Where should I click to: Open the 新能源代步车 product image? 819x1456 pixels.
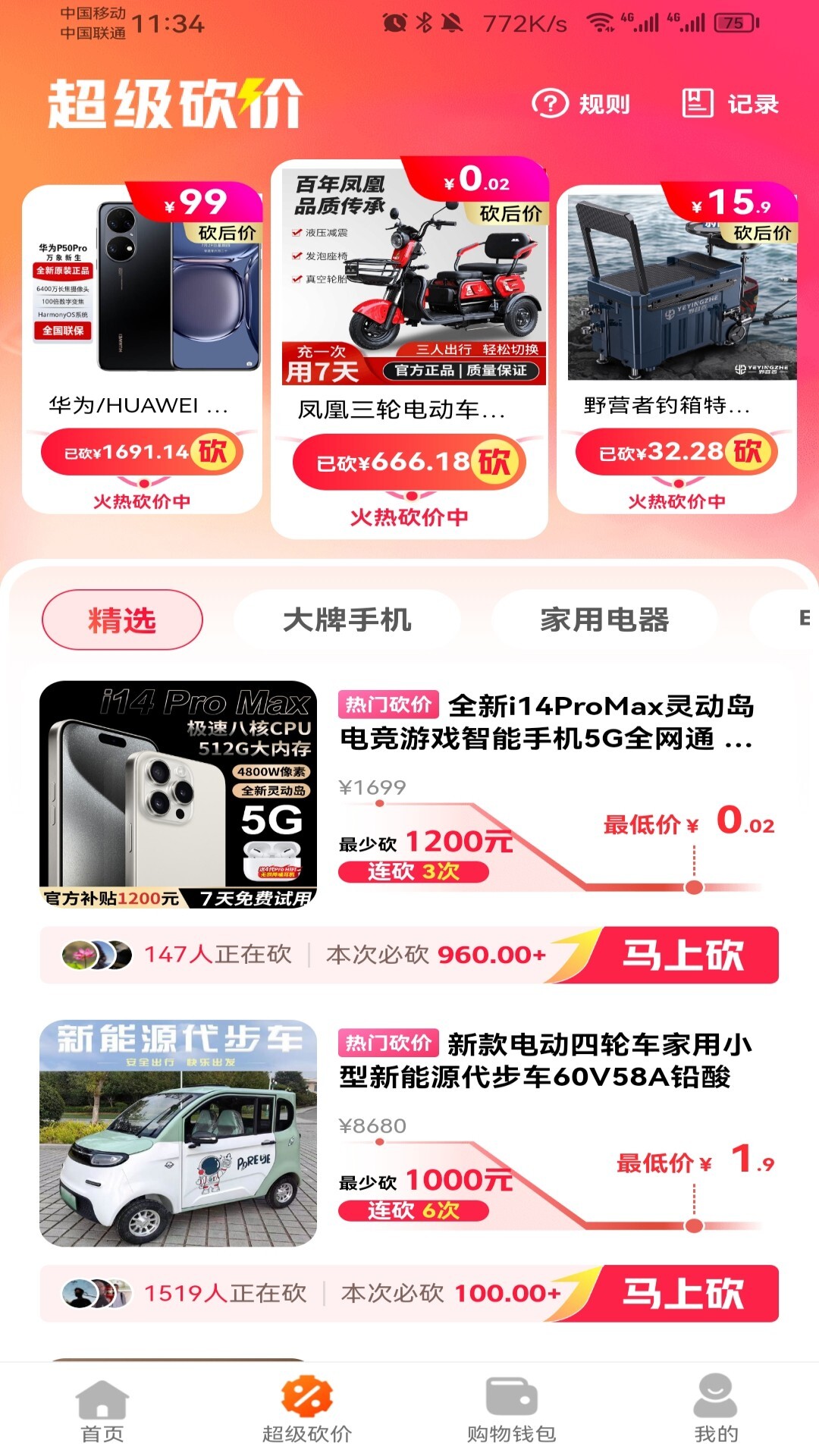182,1131
